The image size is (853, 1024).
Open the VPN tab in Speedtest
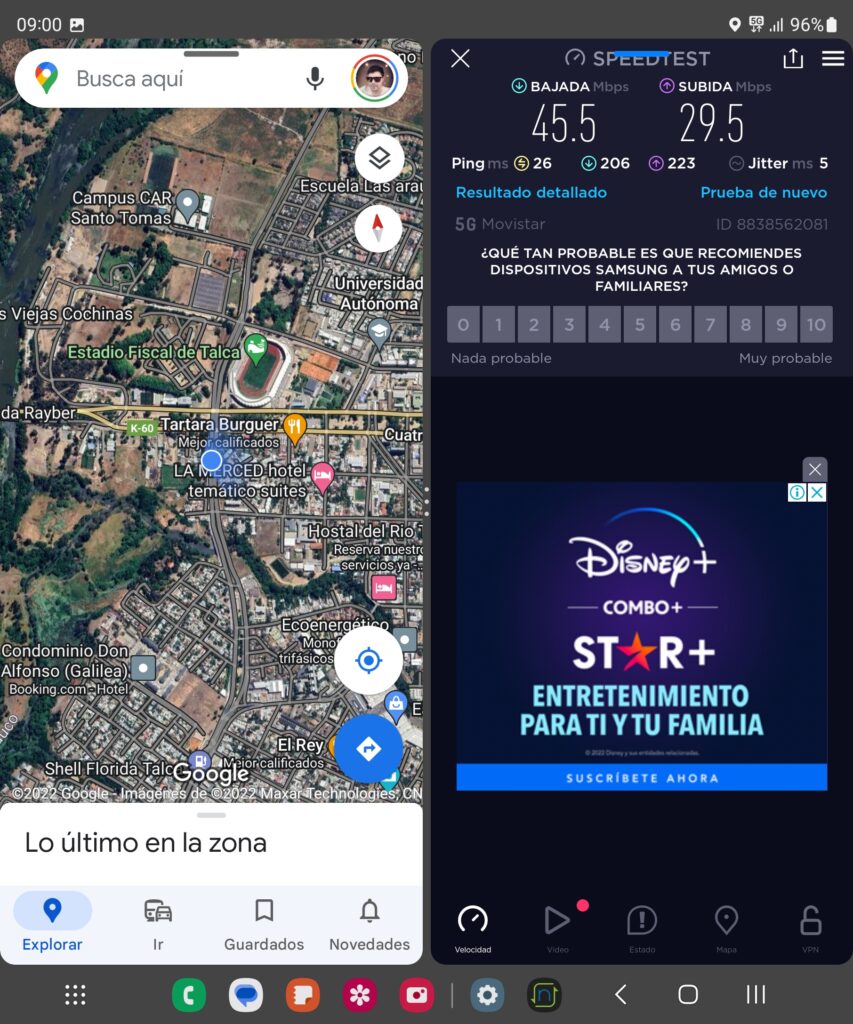(810, 927)
